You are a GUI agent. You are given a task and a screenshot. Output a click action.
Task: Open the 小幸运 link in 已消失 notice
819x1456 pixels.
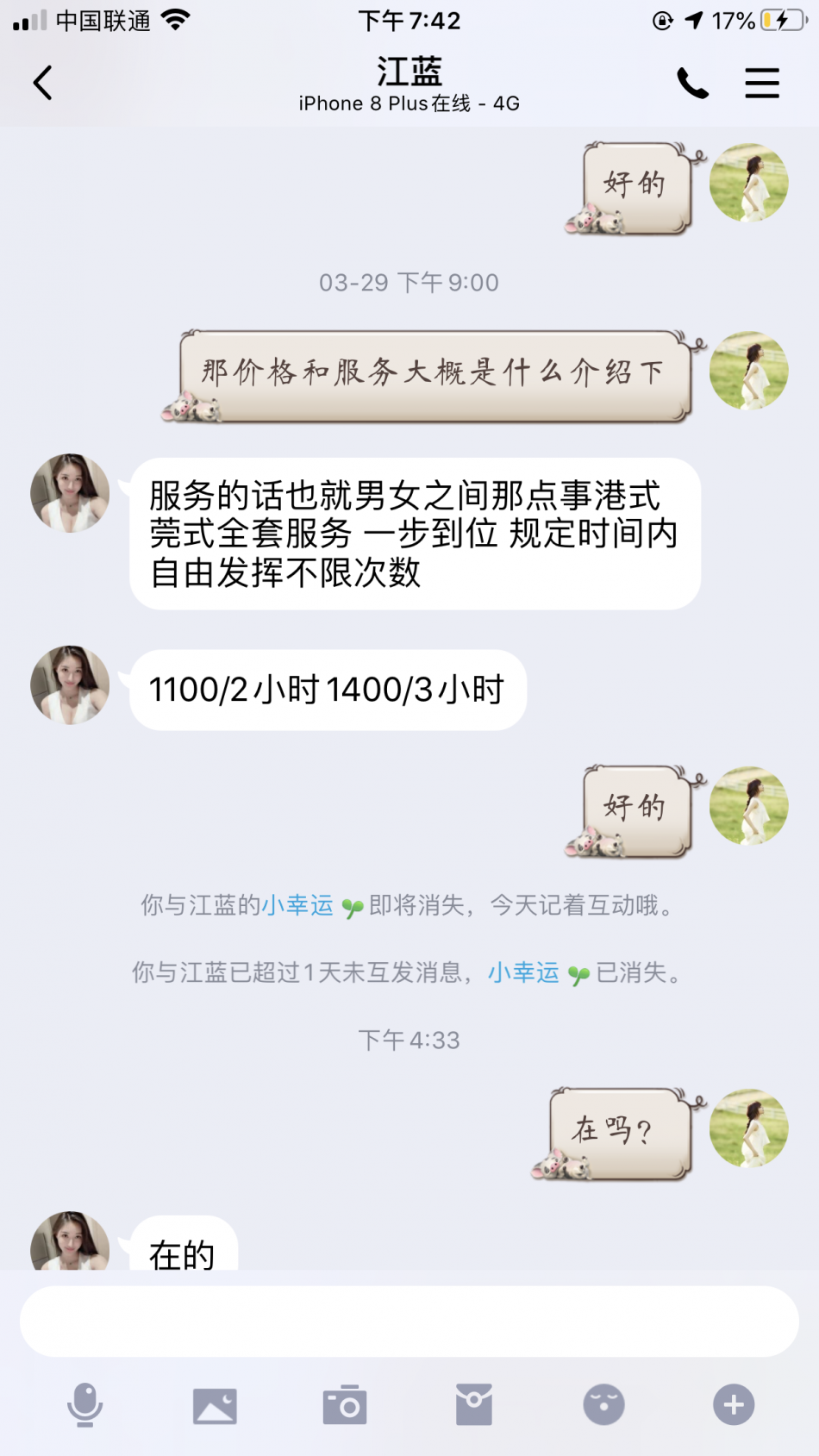coord(523,973)
